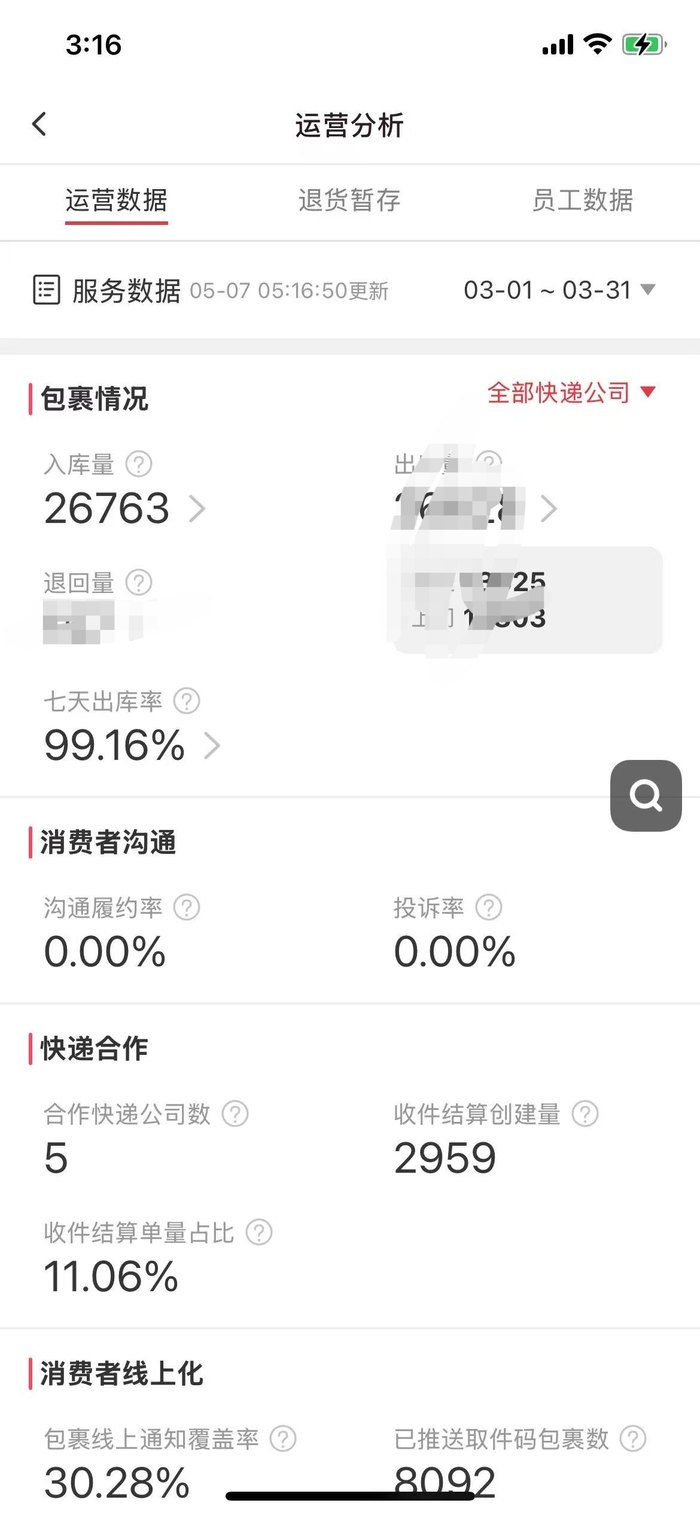Screen dimensions: 700x1515
Task: Open the 03-01 ~ 03-31 date range picker
Action: pyautogui.click(x=559, y=290)
